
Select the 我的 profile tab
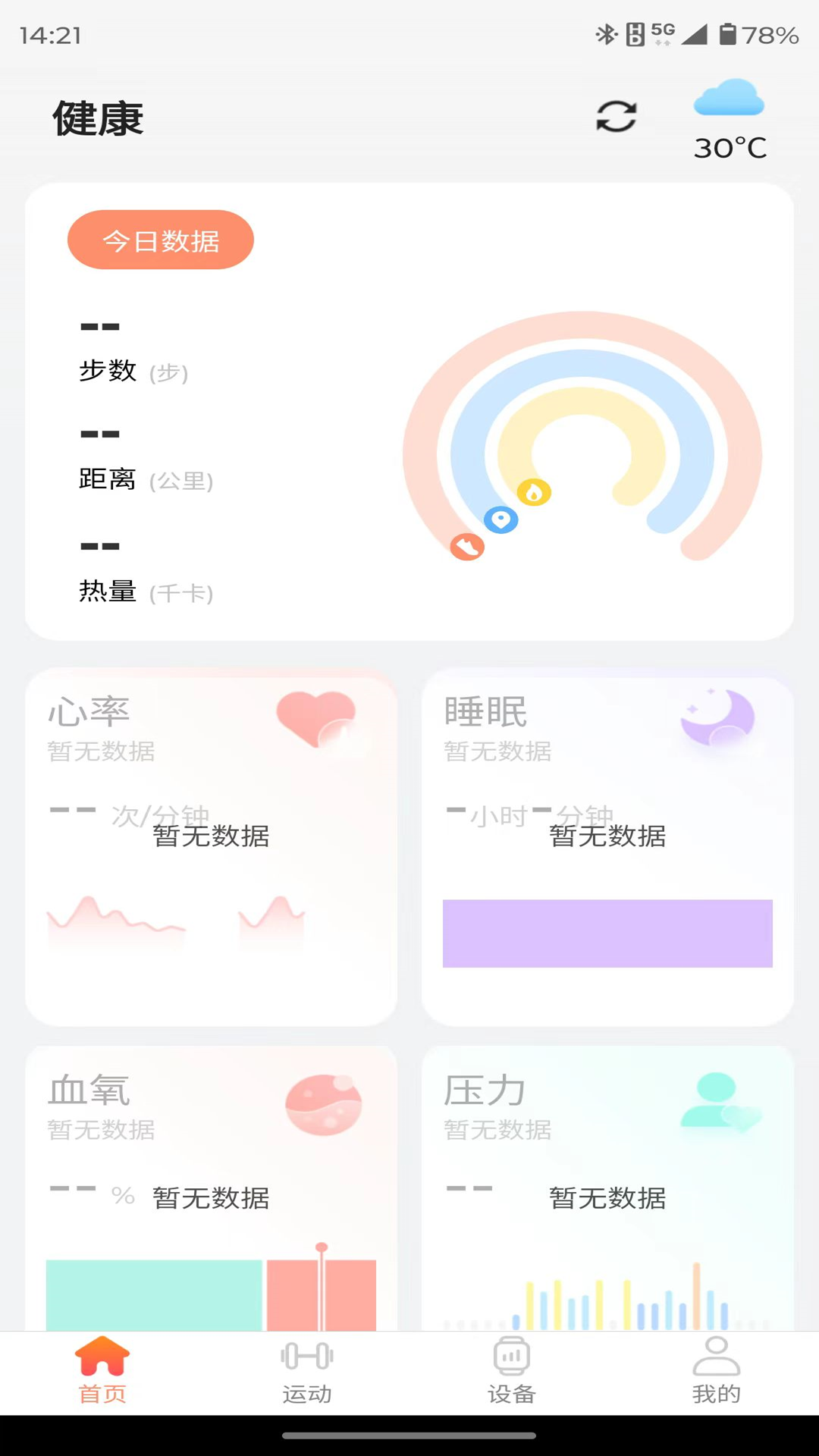pyautogui.click(x=716, y=1371)
